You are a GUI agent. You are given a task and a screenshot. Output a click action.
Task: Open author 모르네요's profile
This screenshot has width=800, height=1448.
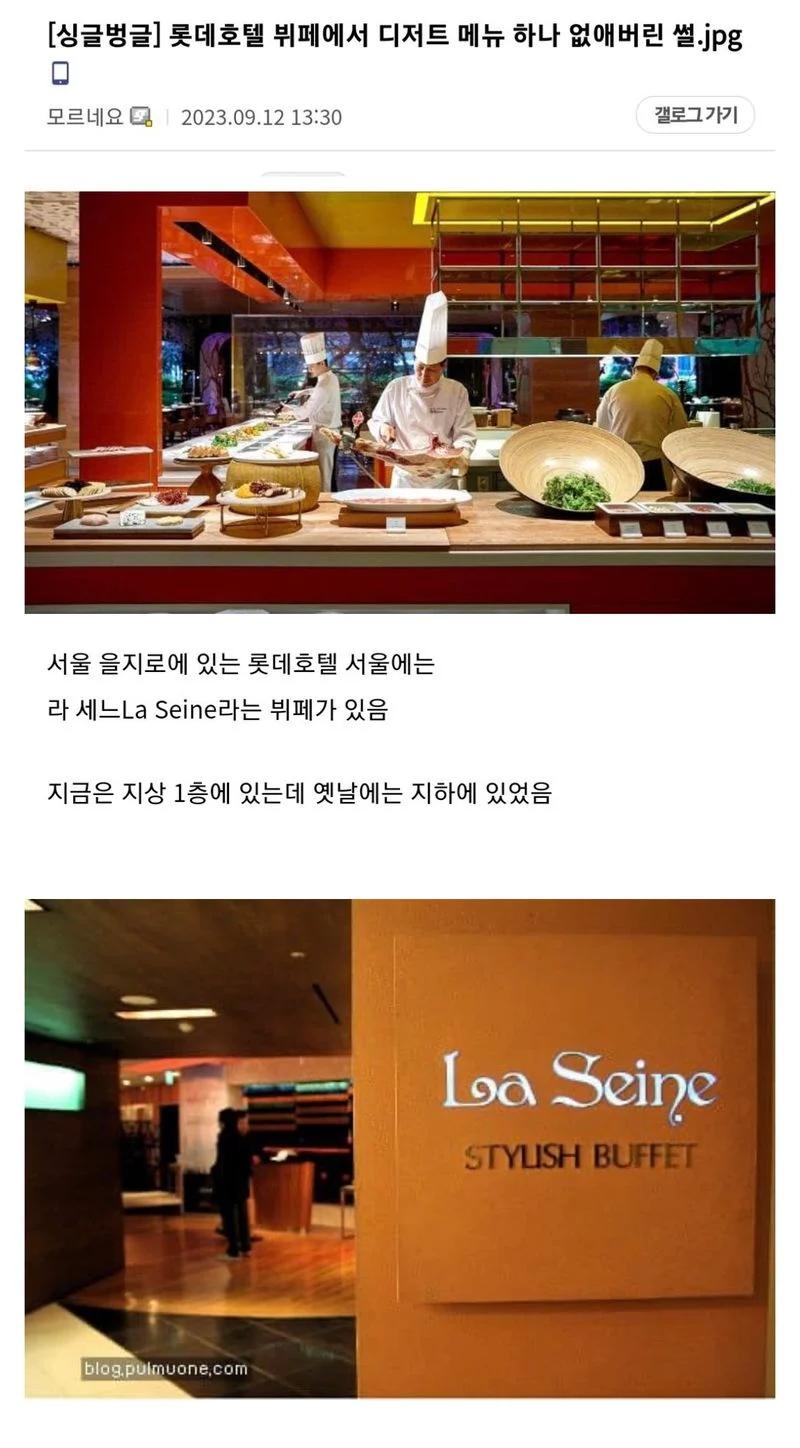pyautogui.click(x=85, y=117)
